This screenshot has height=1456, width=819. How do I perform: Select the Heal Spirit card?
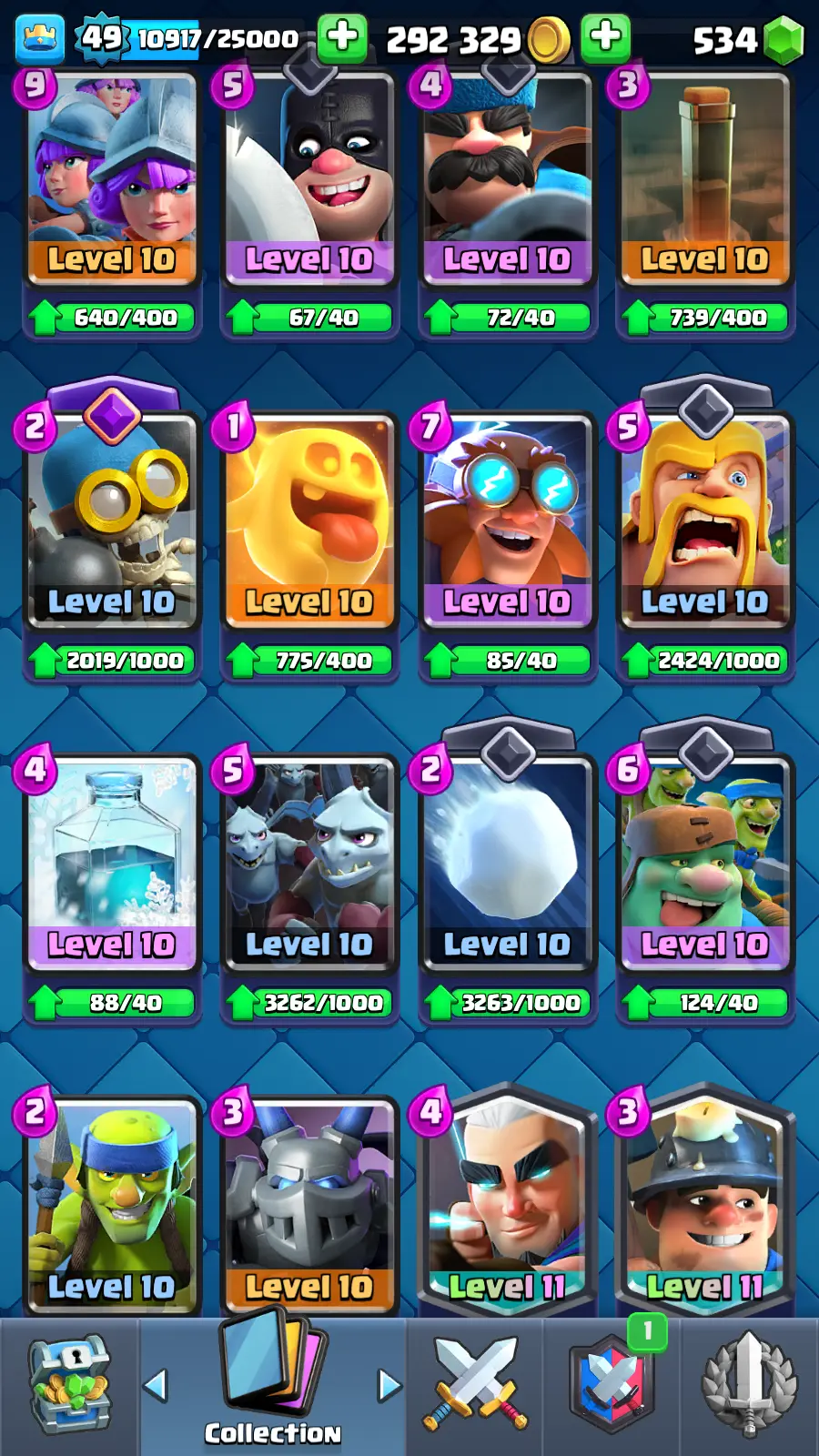[309, 519]
